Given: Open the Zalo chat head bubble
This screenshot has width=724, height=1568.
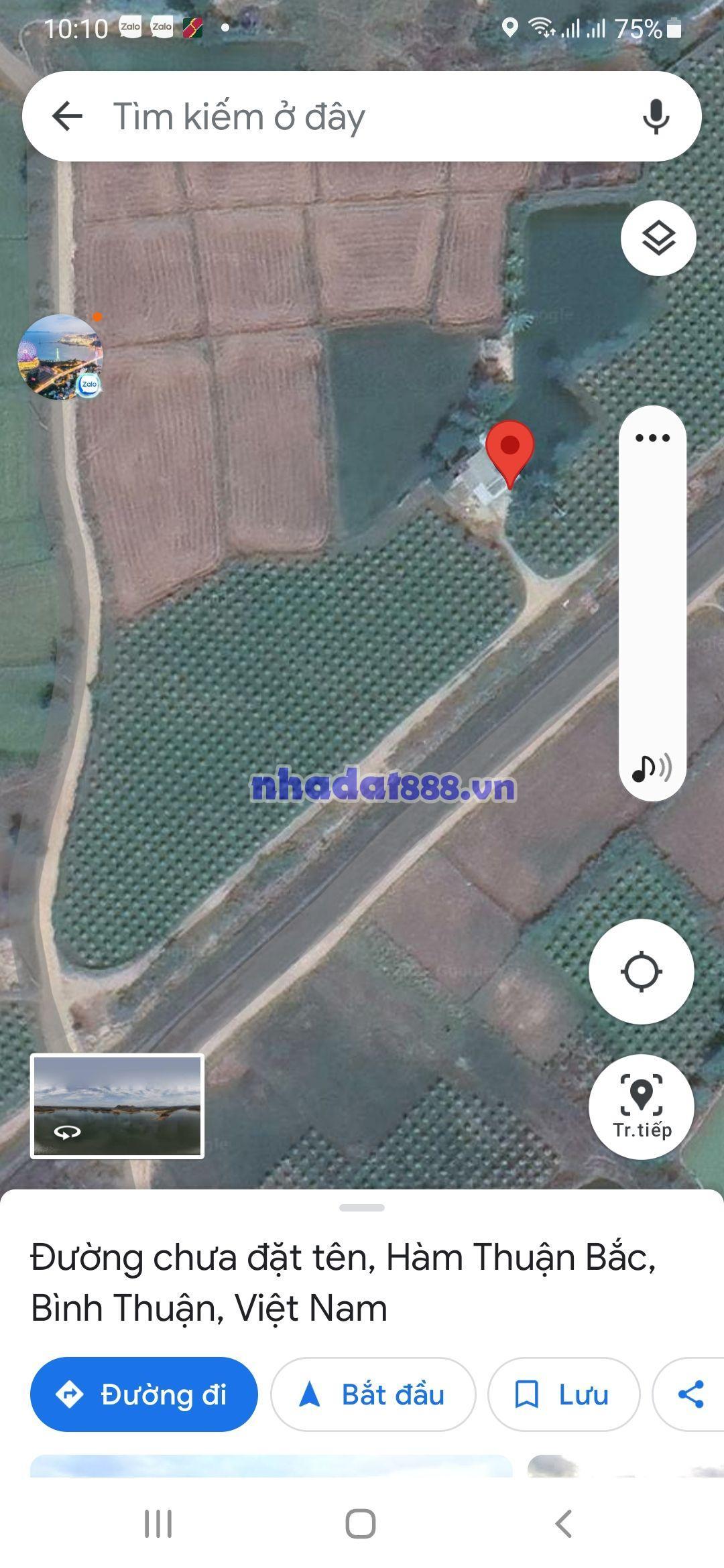Looking at the screenshot, I should (x=60, y=357).
